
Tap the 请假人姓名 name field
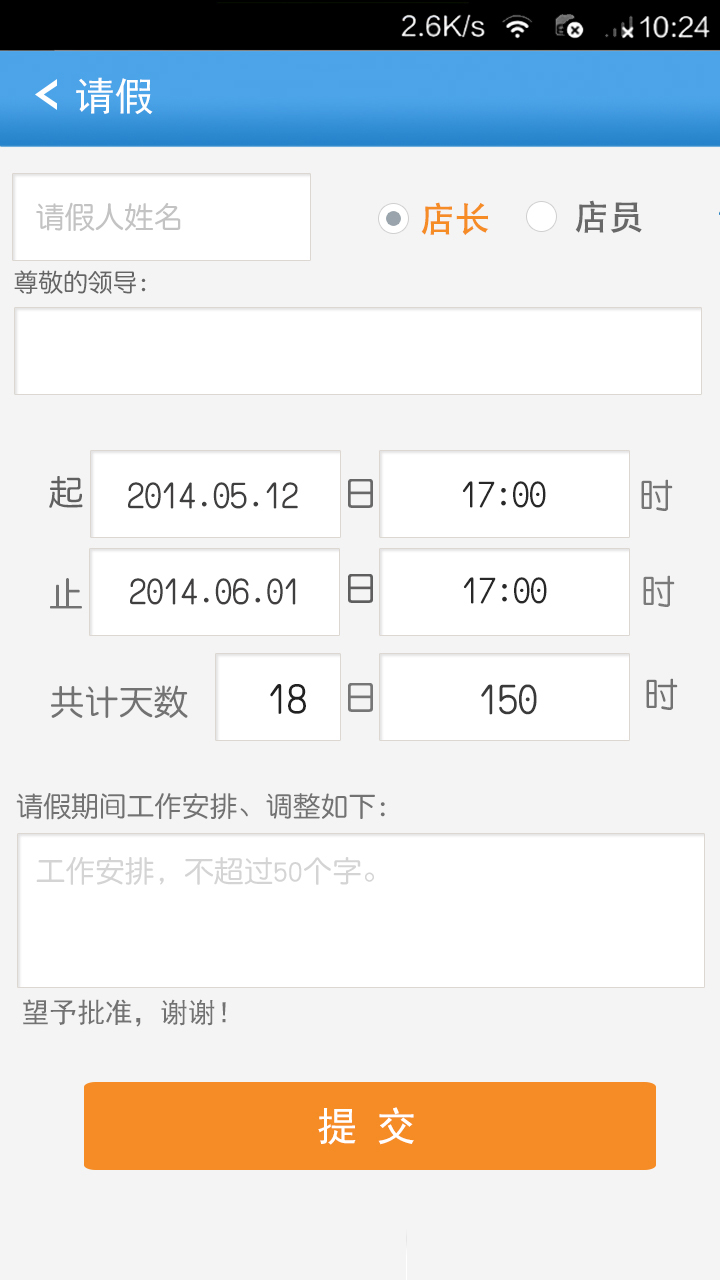click(x=162, y=217)
